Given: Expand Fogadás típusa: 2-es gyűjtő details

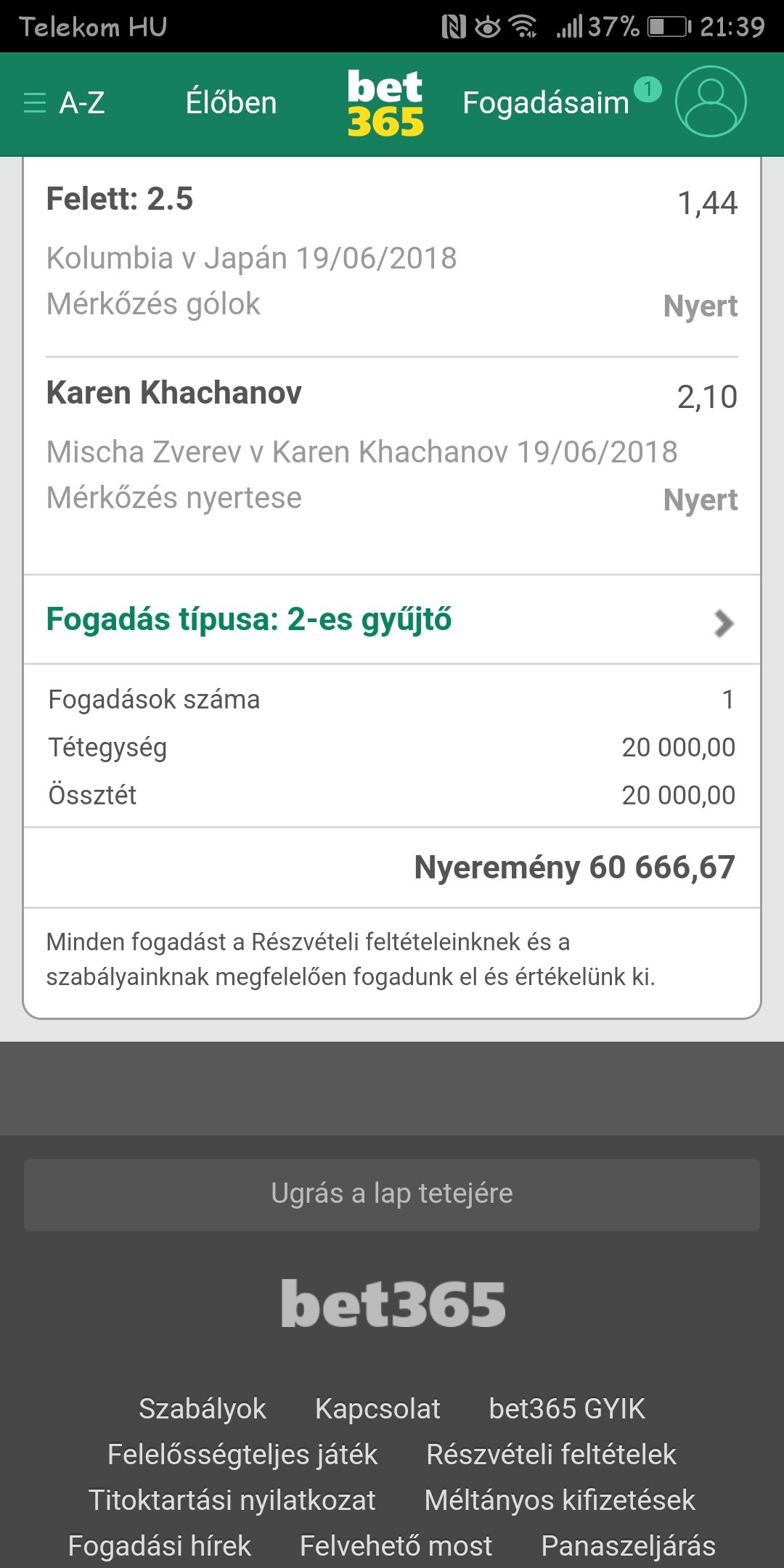Looking at the screenshot, I should (x=392, y=621).
